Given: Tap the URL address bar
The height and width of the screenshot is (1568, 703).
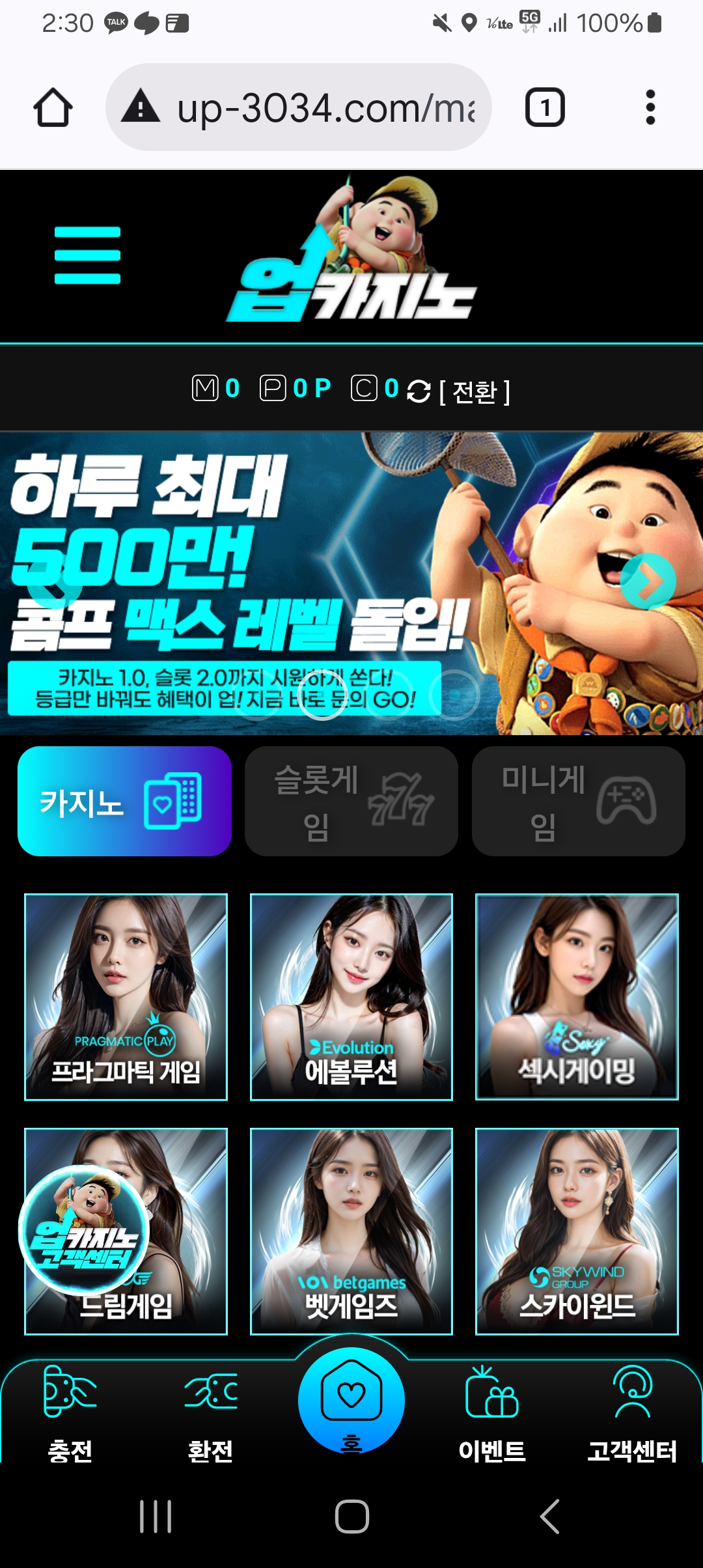Looking at the screenshot, I should click(298, 107).
